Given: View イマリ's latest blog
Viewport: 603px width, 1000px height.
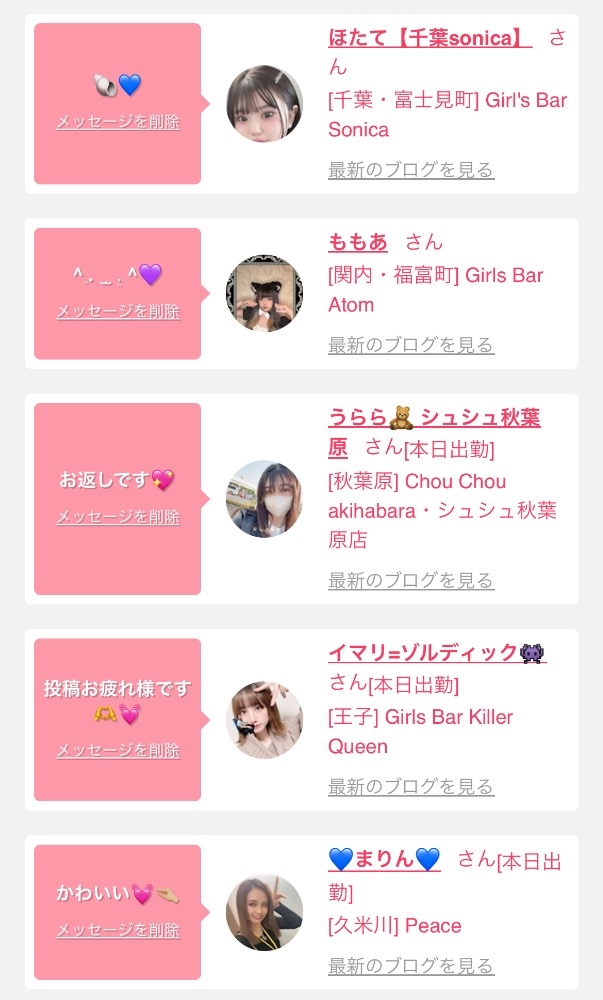Looking at the screenshot, I should 411,788.
